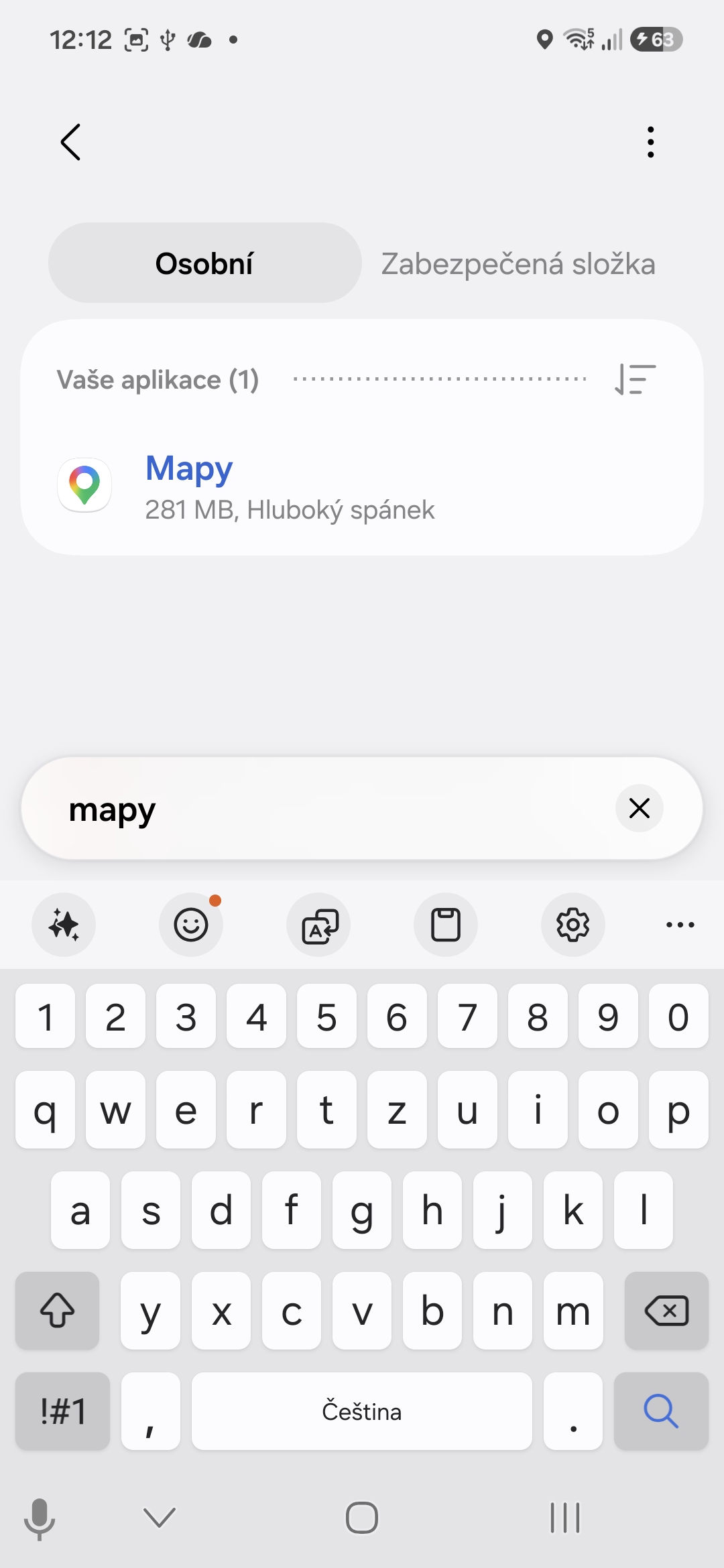Image resolution: width=724 pixels, height=1568 pixels.
Task: Open the keyboard settings gear
Action: (573, 925)
